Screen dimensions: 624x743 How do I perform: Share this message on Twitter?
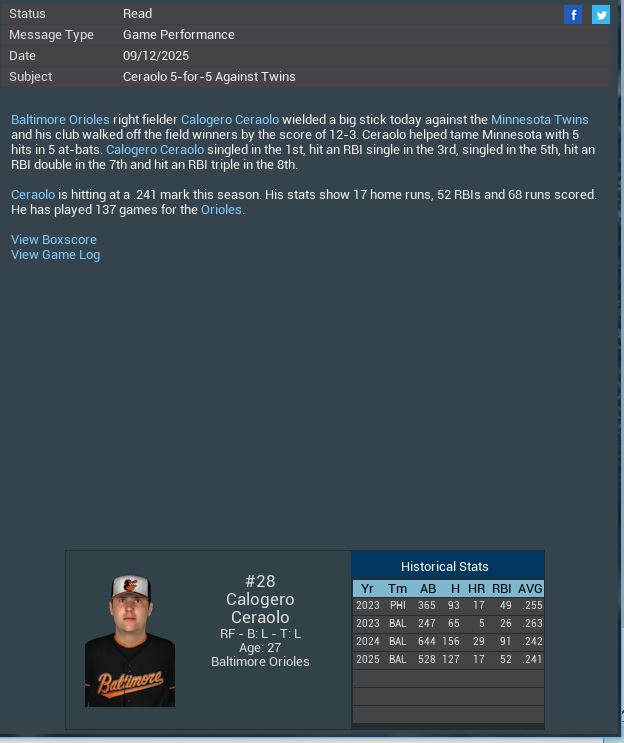click(601, 14)
